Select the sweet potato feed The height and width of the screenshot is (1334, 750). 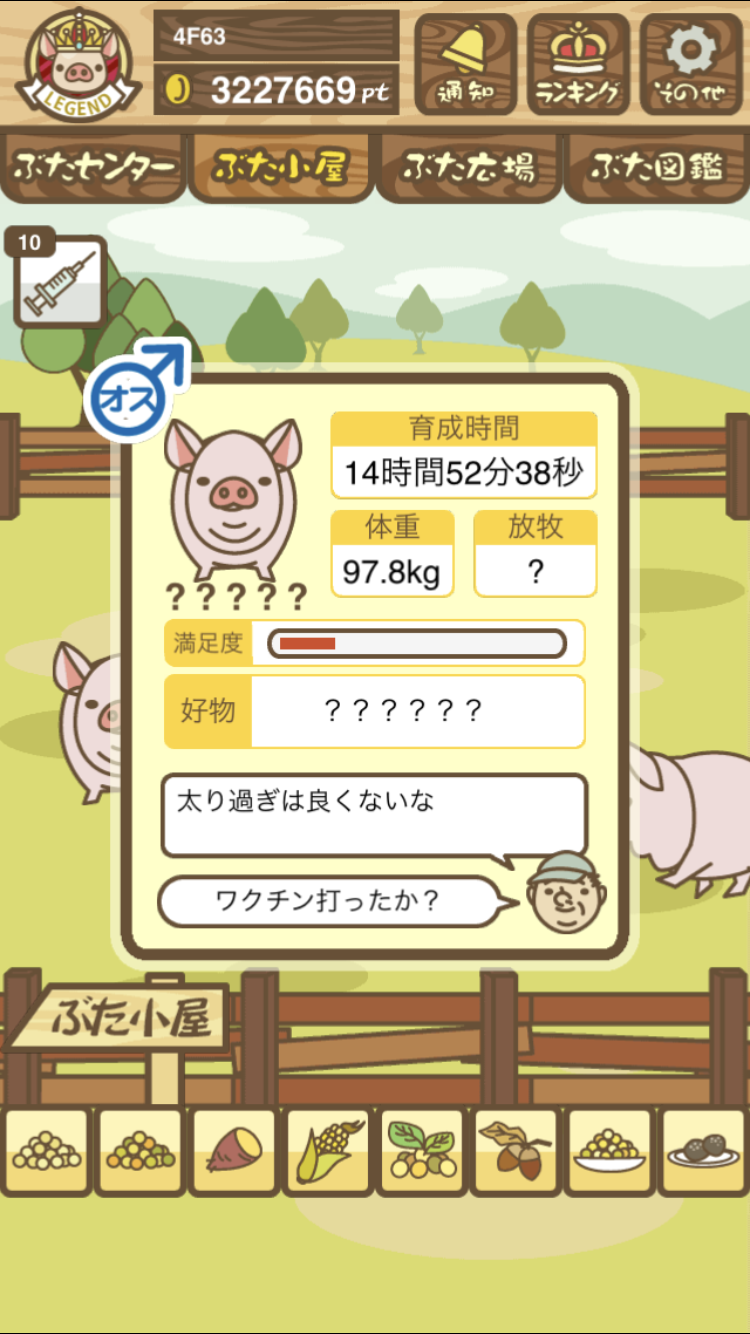point(234,1151)
